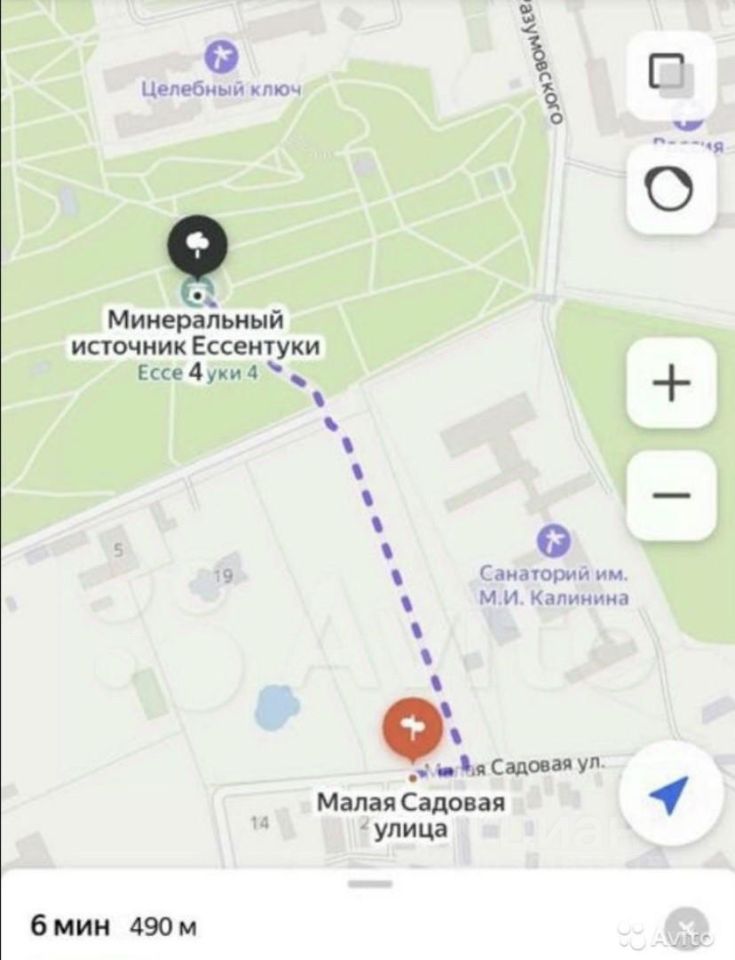Open the map layers button
Image resolution: width=735 pixels, height=960 pixels.
click(669, 73)
